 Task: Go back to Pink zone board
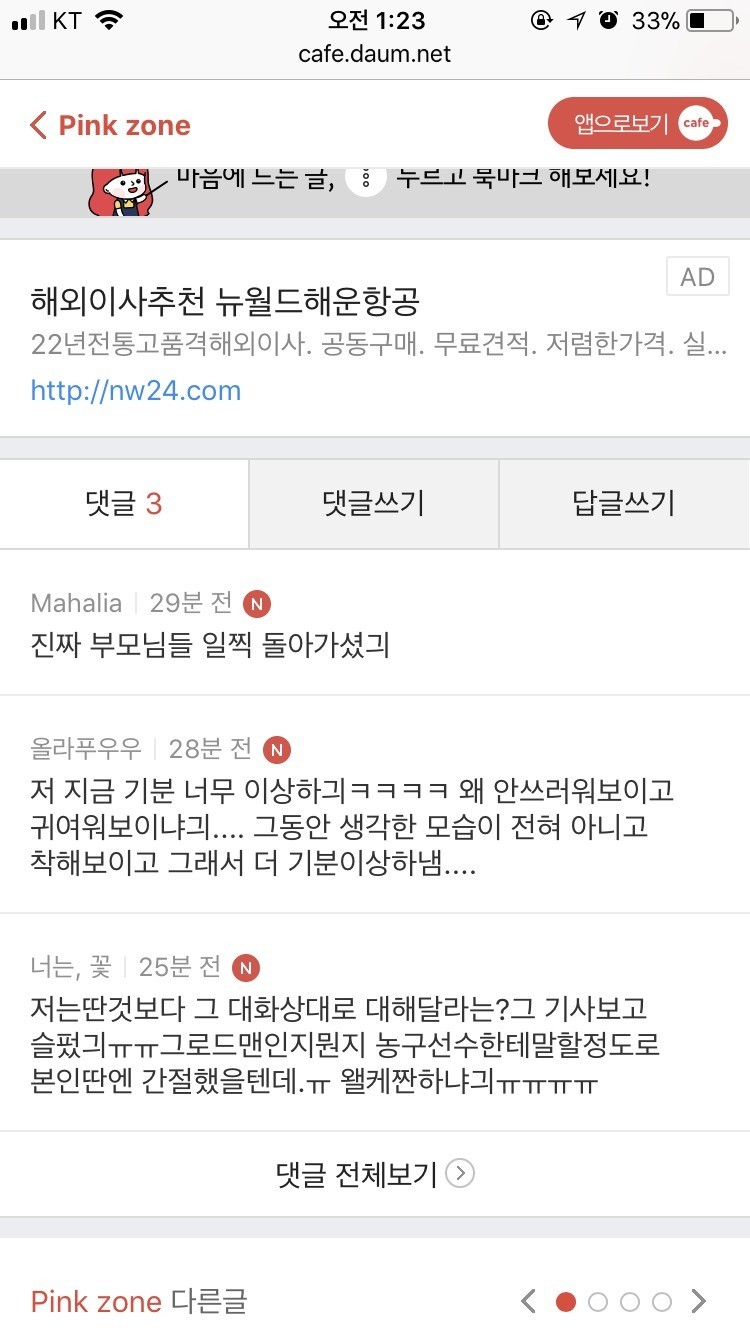click(110, 125)
